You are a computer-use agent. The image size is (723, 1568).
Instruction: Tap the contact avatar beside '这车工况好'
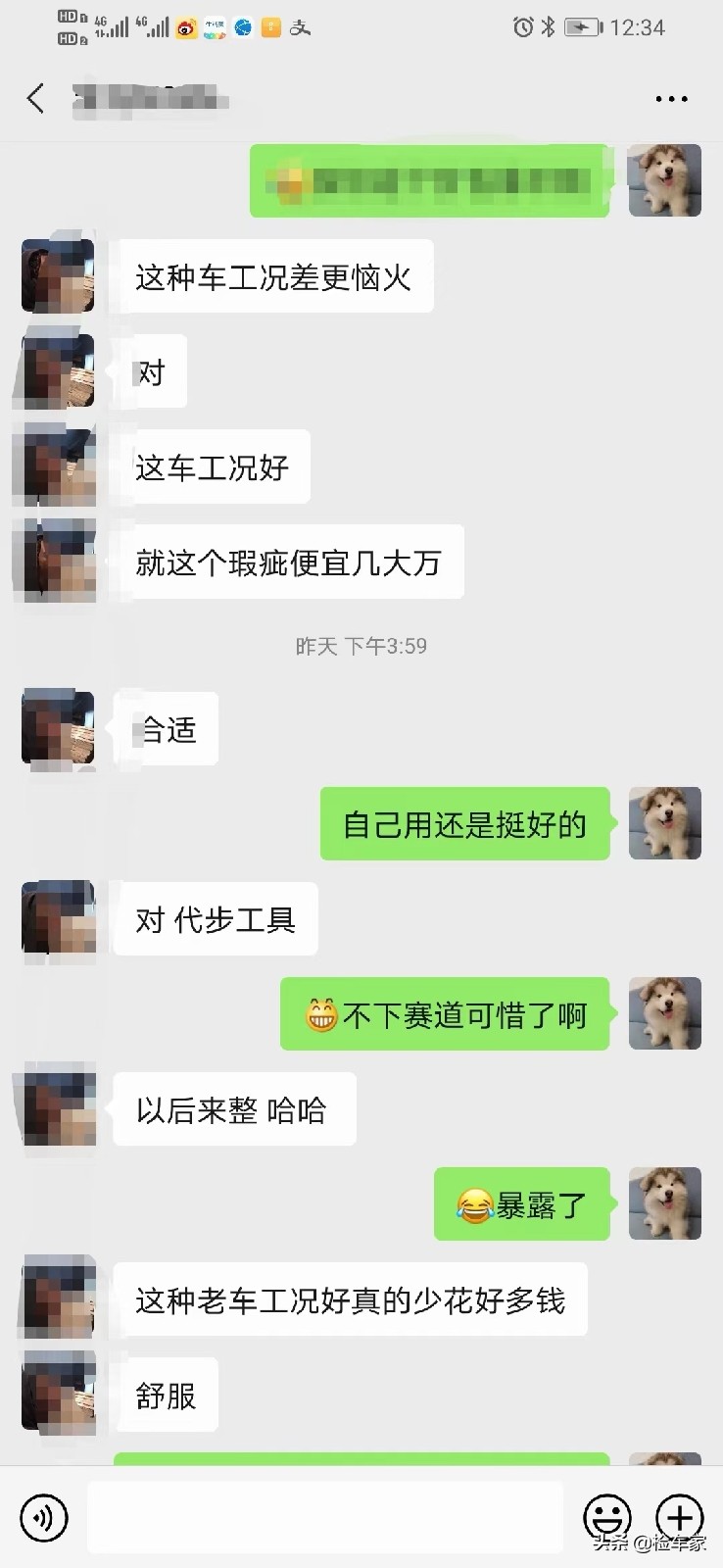coord(56,465)
